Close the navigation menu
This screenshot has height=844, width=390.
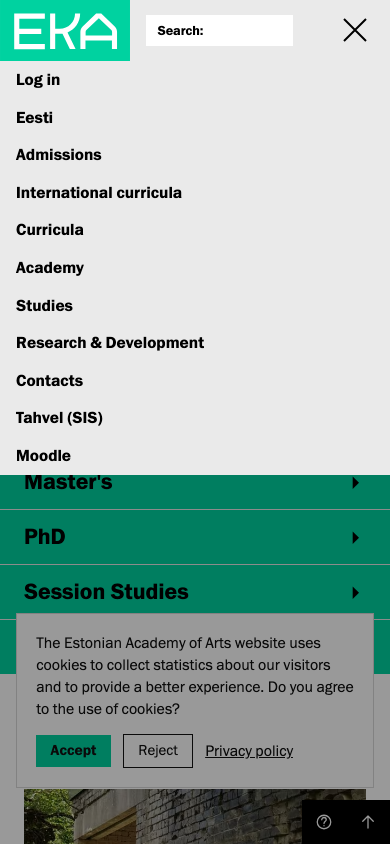point(355,30)
